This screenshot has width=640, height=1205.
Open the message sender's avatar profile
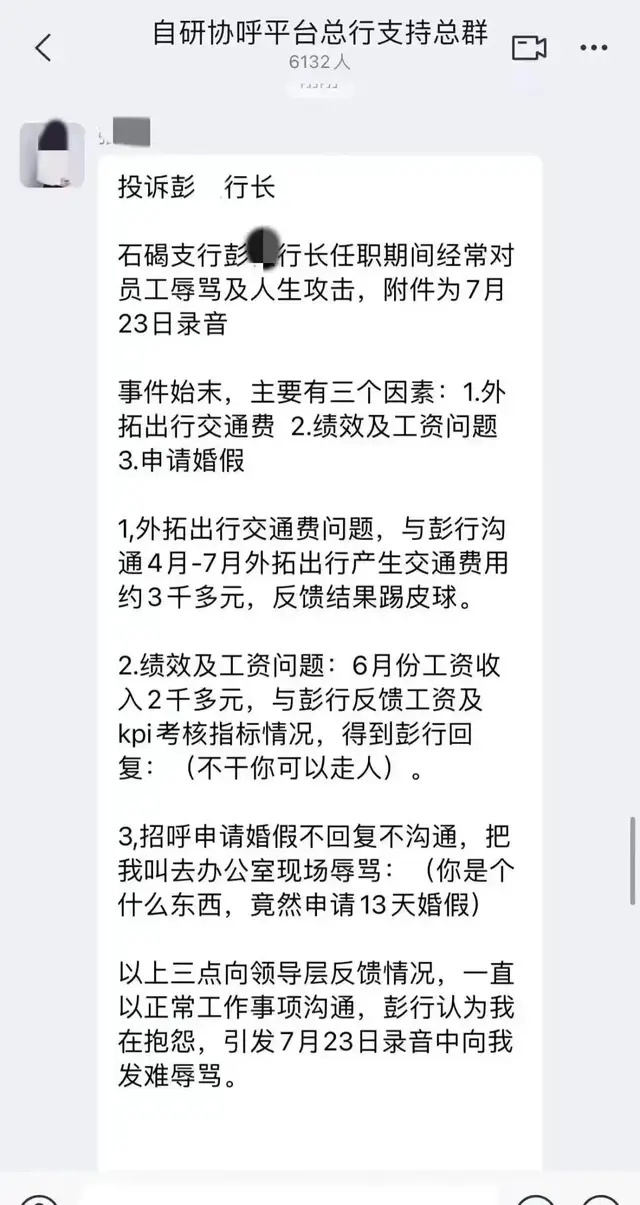[x=52, y=154]
